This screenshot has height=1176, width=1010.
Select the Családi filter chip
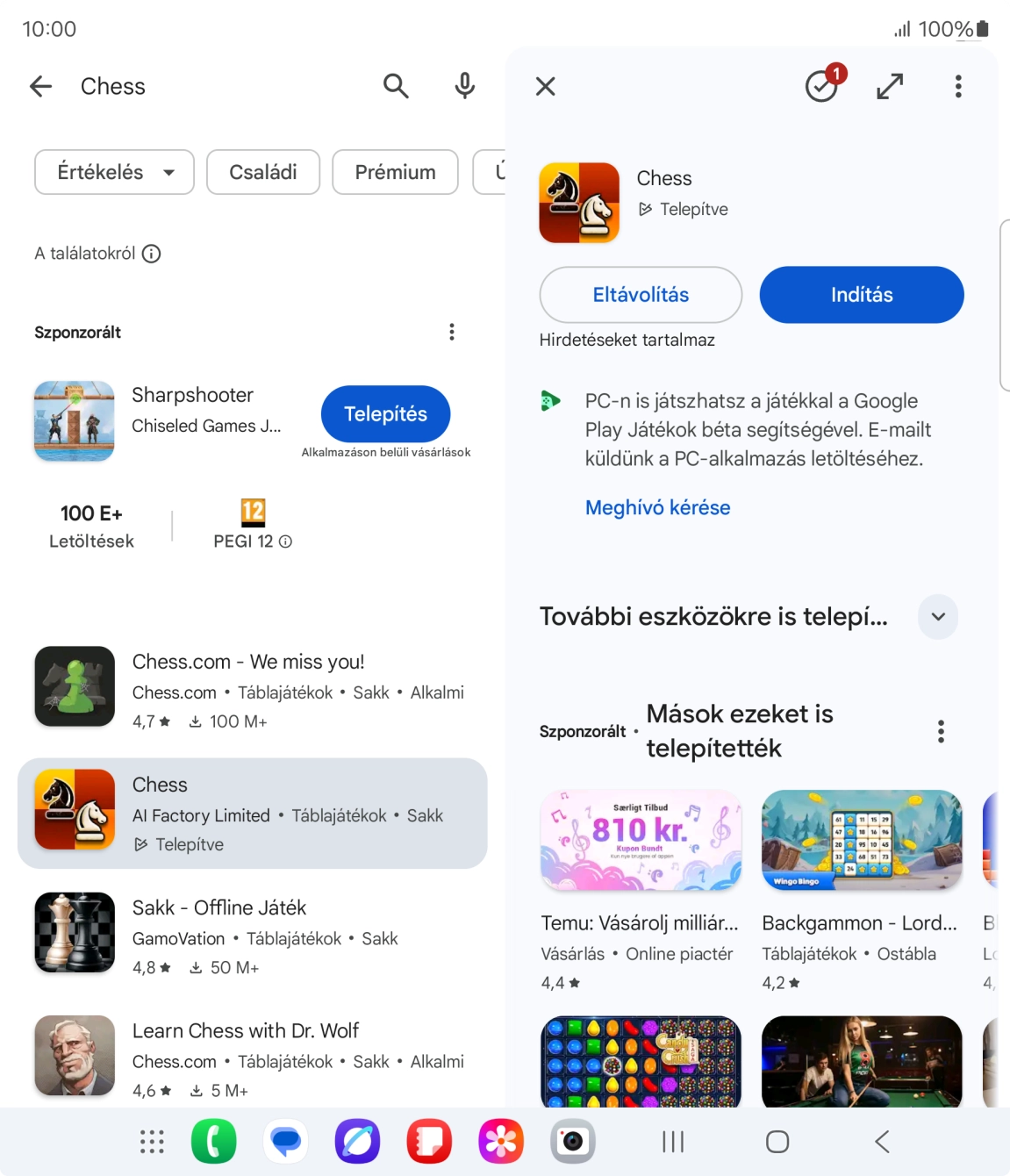point(262,172)
